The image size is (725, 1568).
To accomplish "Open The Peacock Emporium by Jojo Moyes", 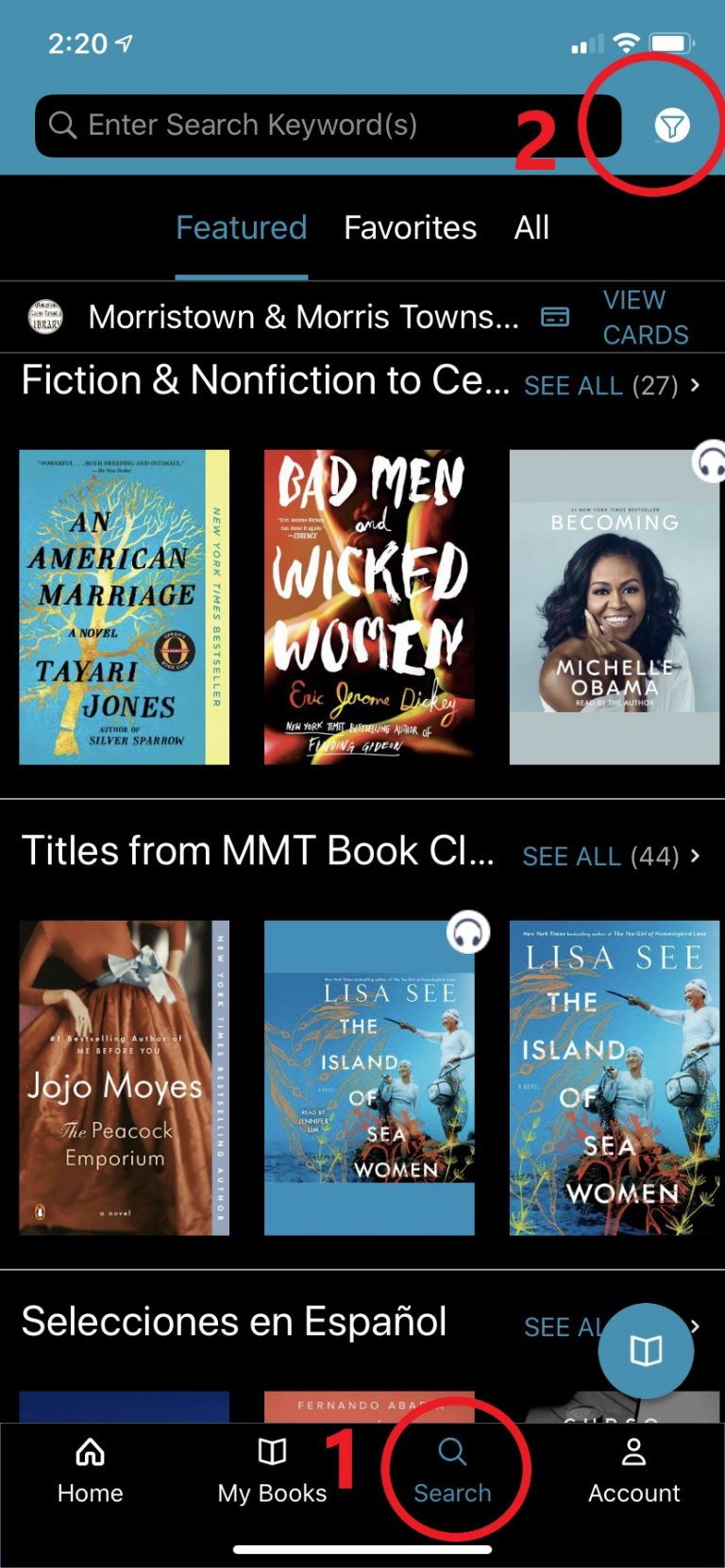I will (x=124, y=1077).
